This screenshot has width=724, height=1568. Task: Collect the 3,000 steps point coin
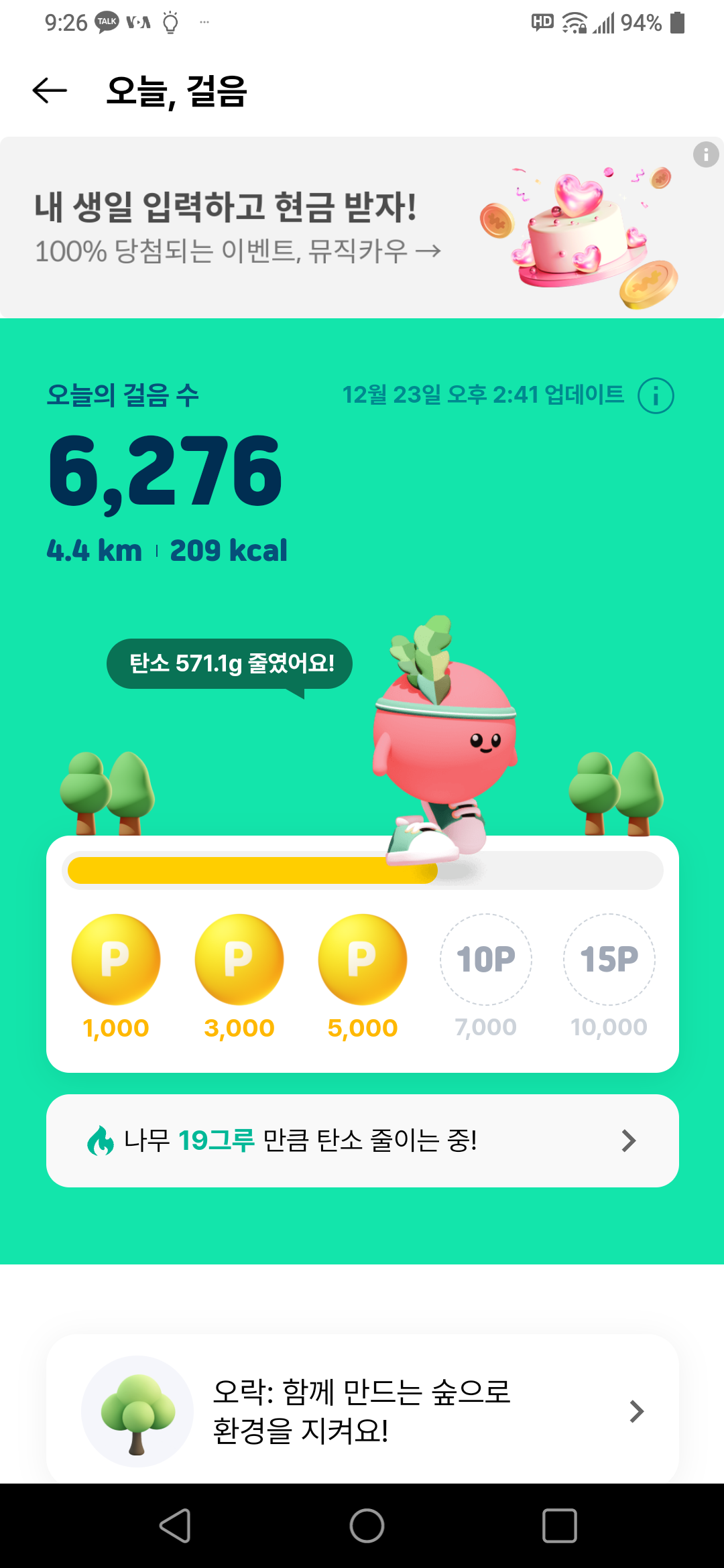(239, 959)
